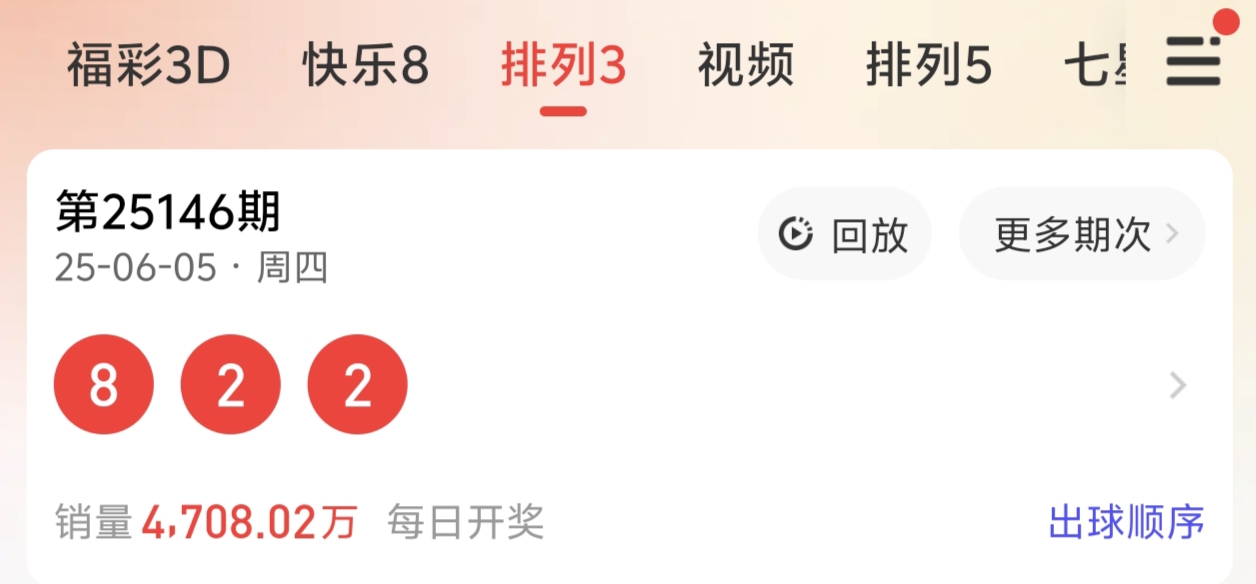
Task: Switch to the 福彩3D tab
Action: pyautogui.click(x=149, y=66)
